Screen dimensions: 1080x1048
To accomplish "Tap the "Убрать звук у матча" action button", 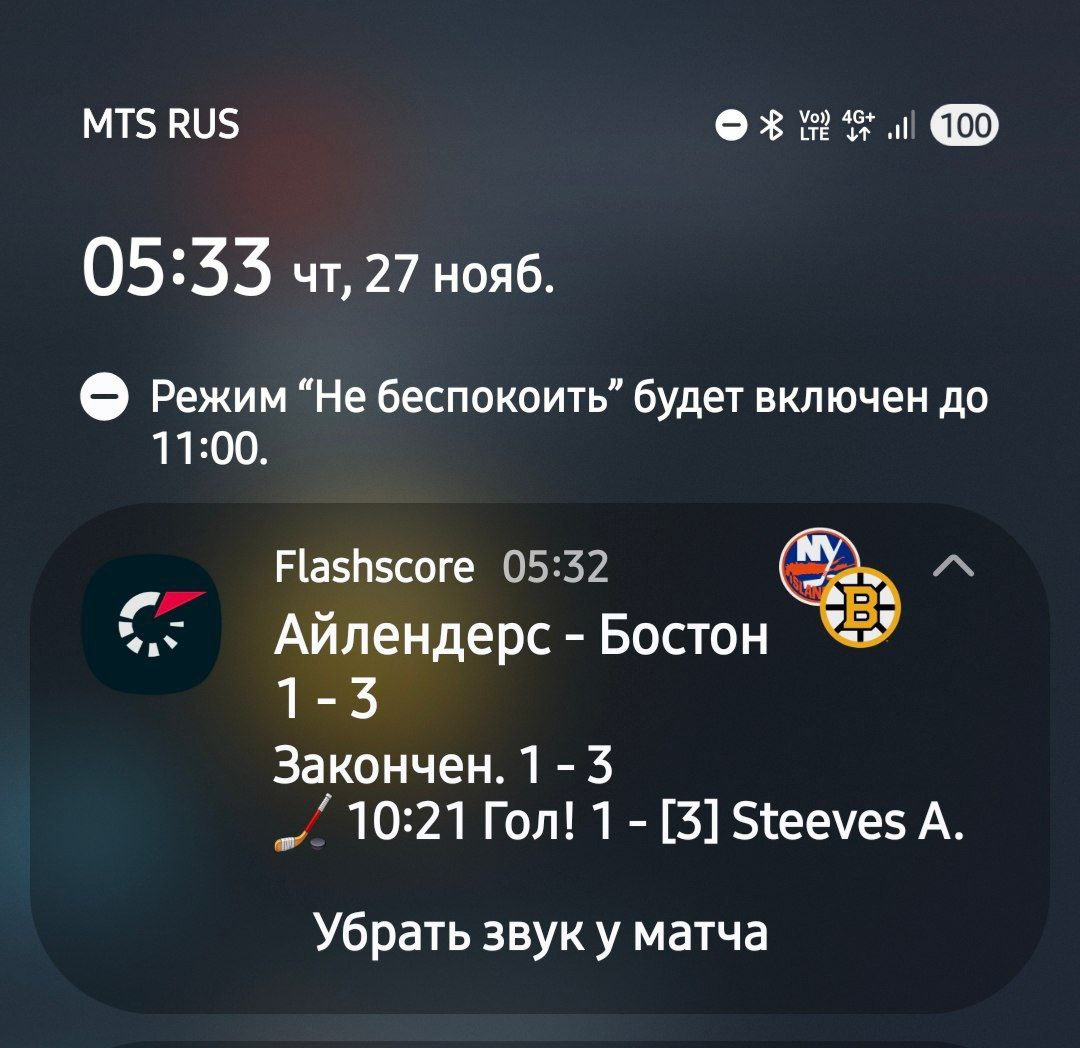I will coord(540,932).
